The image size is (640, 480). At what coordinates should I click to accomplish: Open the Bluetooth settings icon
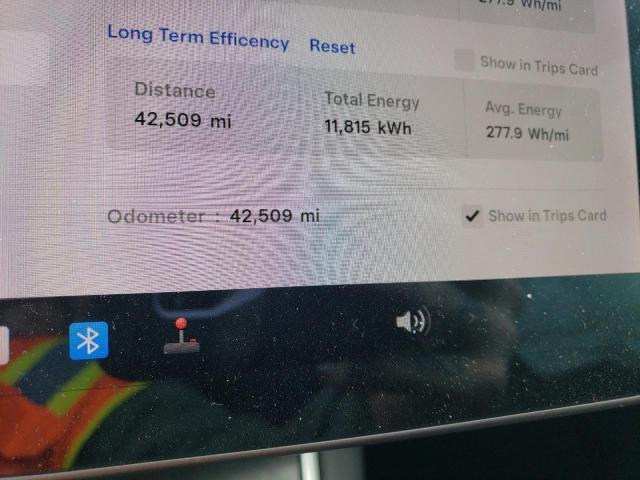point(88,342)
